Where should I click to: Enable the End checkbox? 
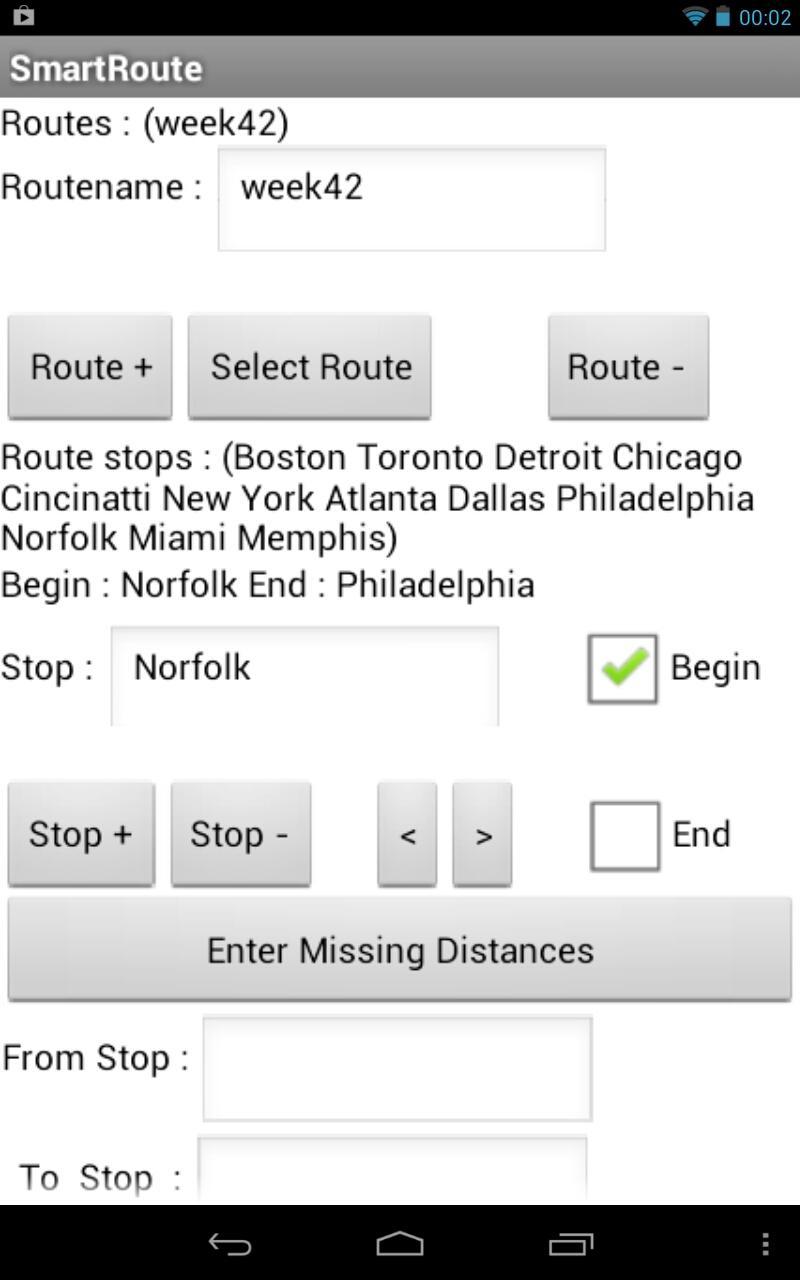(x=624, y=834)
